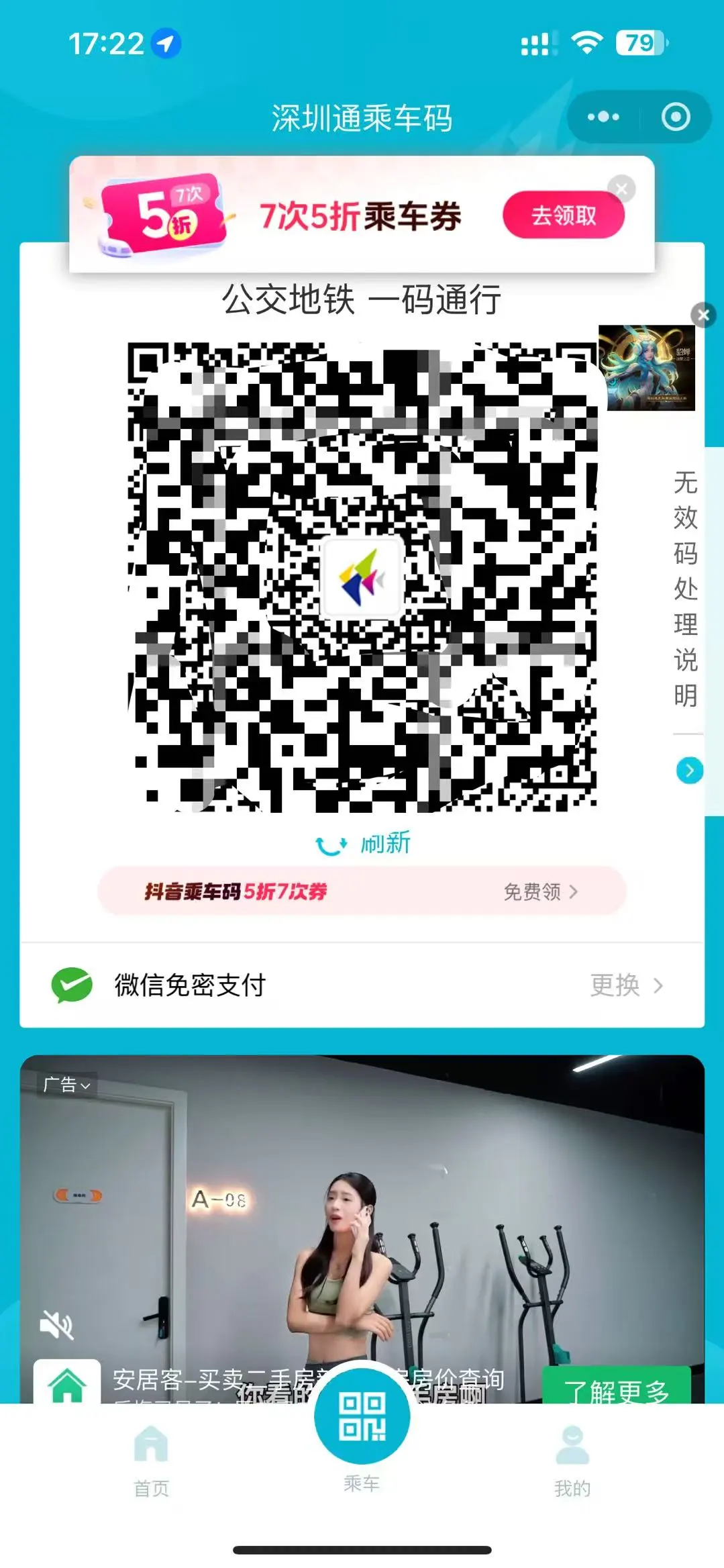
Task: Close the mini program with the circle button
Action: pos(675,117)
